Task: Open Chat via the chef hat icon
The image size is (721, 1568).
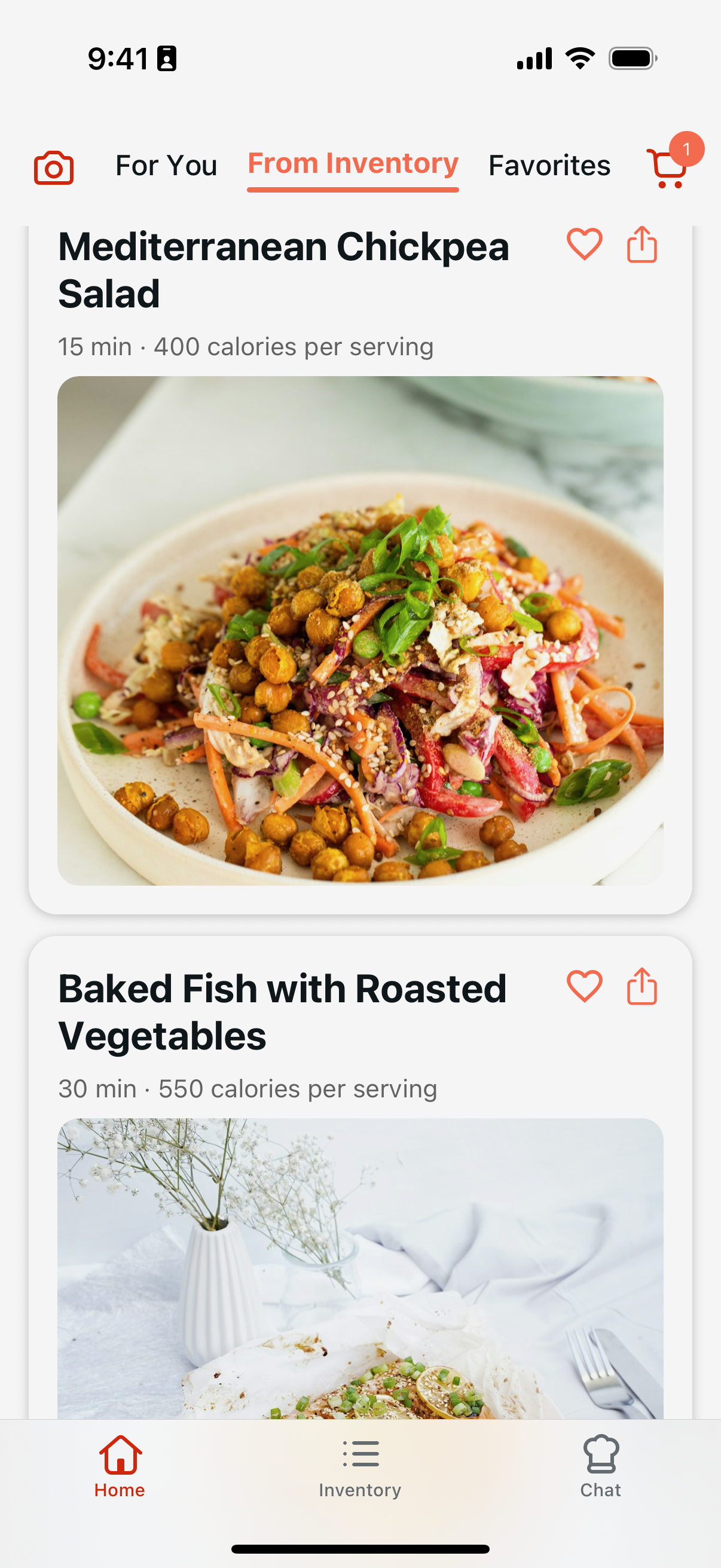Action: tap(600, 1455)
